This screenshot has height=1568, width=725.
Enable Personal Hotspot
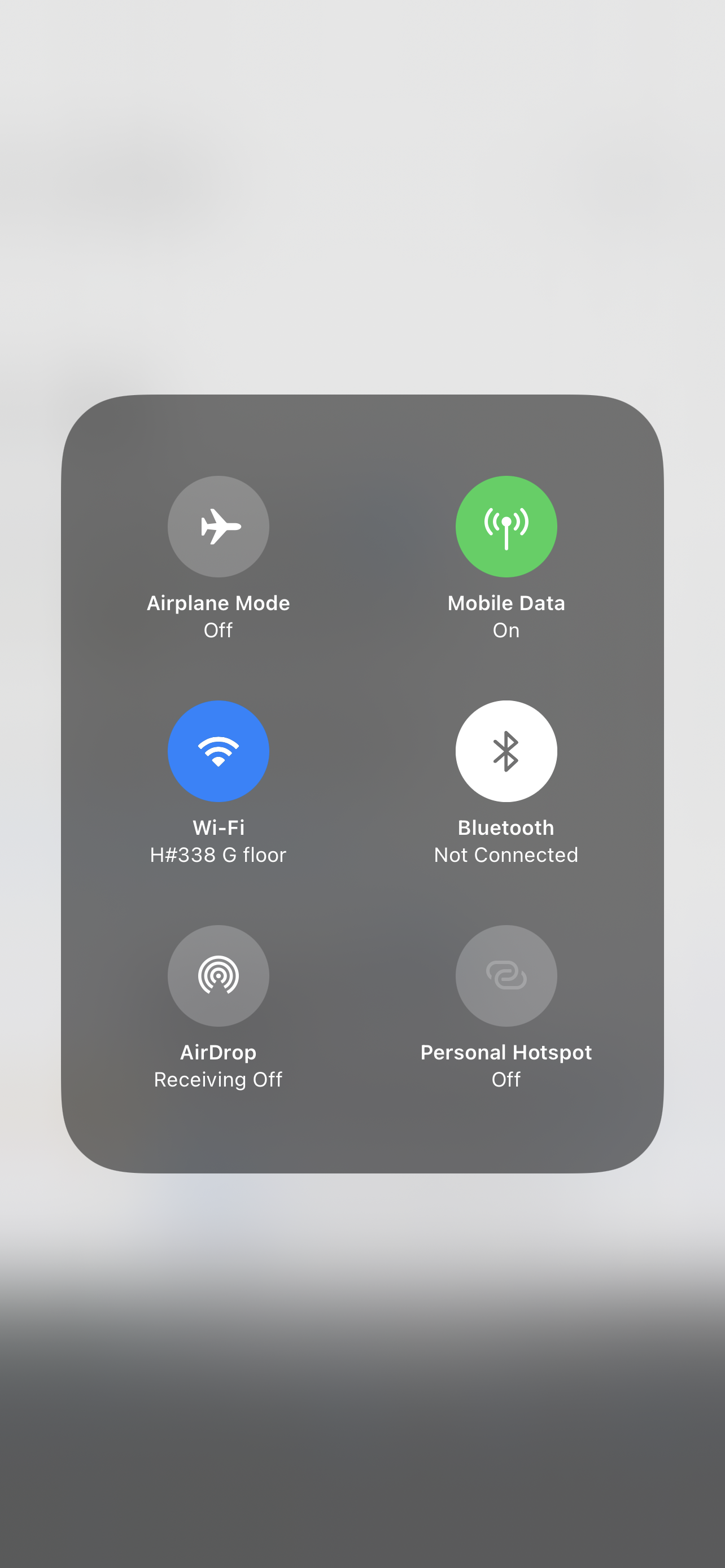(506, 976)
